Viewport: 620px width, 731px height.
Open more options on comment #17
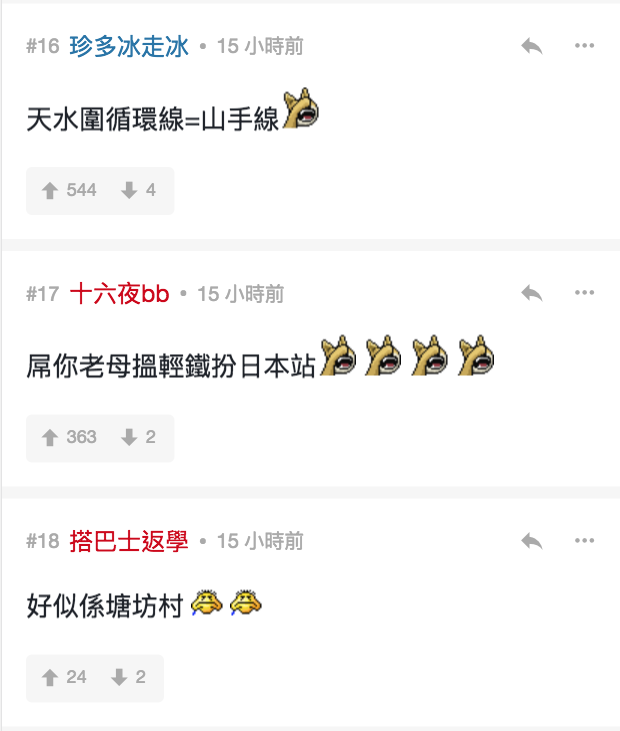pyautogui.click(x=584, y=293)
